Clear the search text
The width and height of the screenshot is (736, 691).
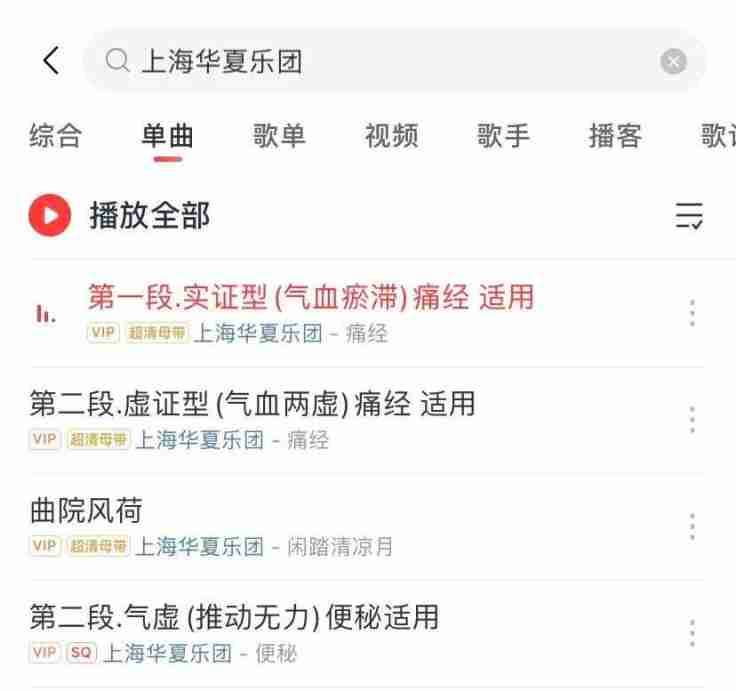[673, 62]
